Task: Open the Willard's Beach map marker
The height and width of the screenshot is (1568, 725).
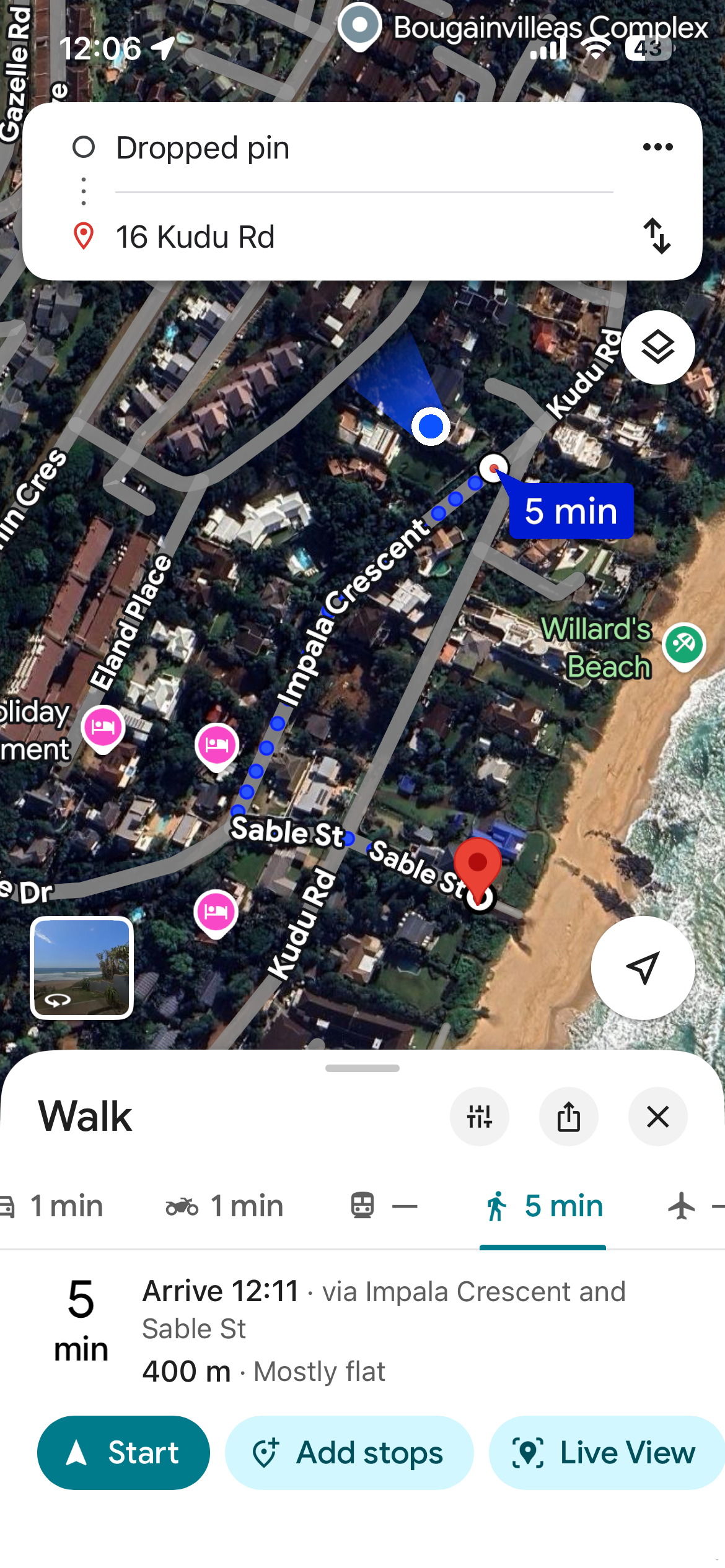Action: point(683,645)
